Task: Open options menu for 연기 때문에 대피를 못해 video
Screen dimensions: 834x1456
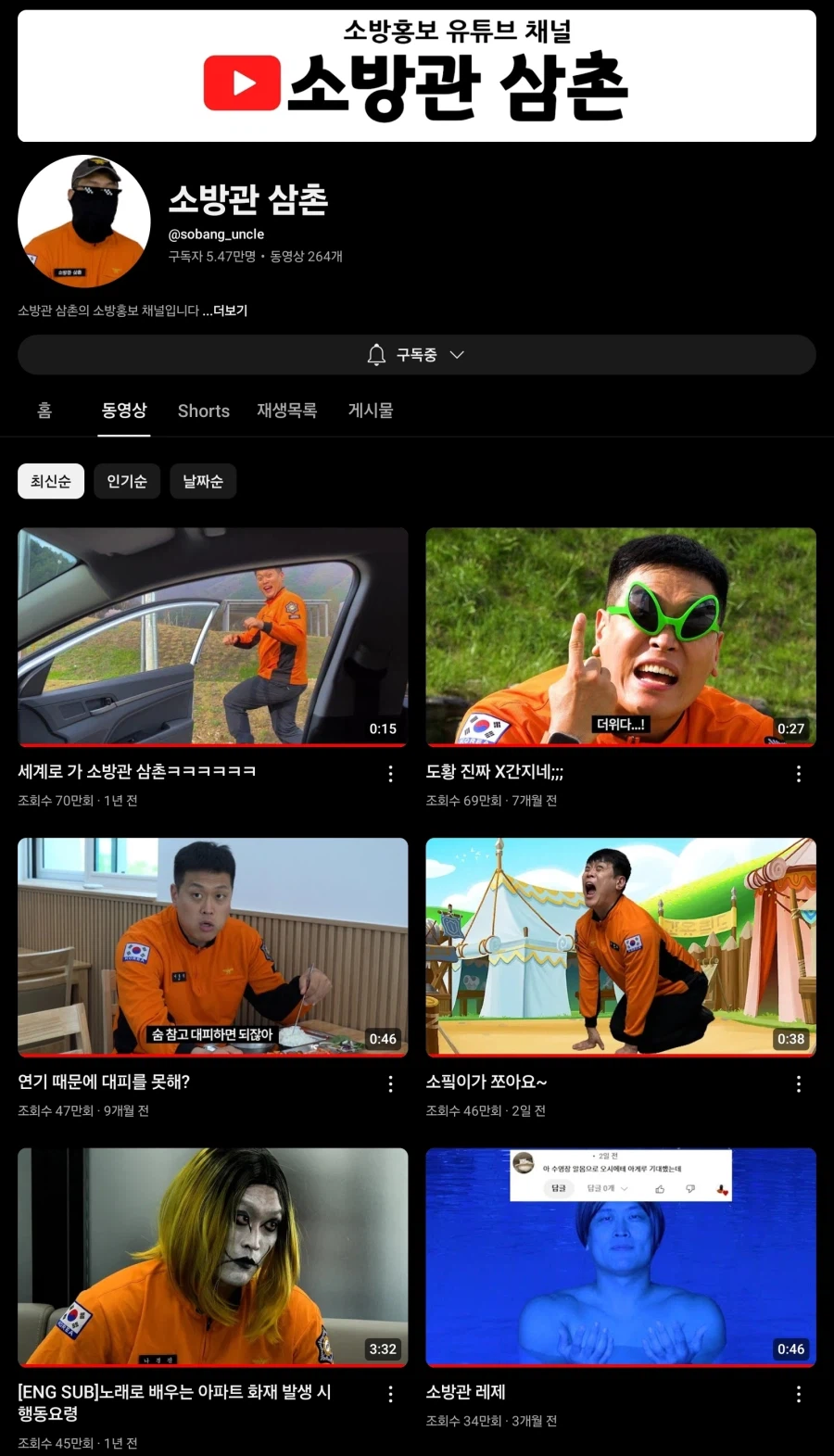Action: coord(390,1083)
